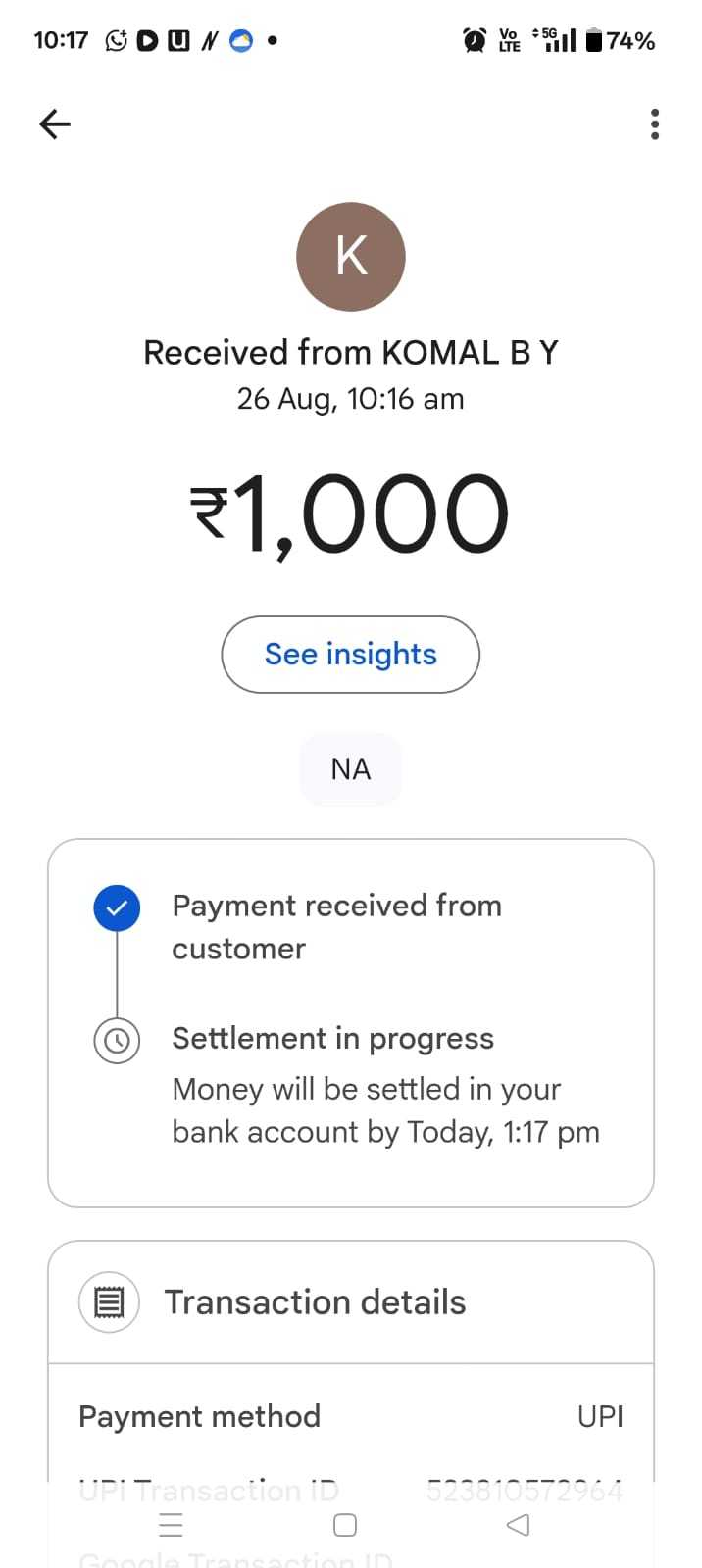
Task: Tap the system back triangle button
Action: tap(519, 1525)
